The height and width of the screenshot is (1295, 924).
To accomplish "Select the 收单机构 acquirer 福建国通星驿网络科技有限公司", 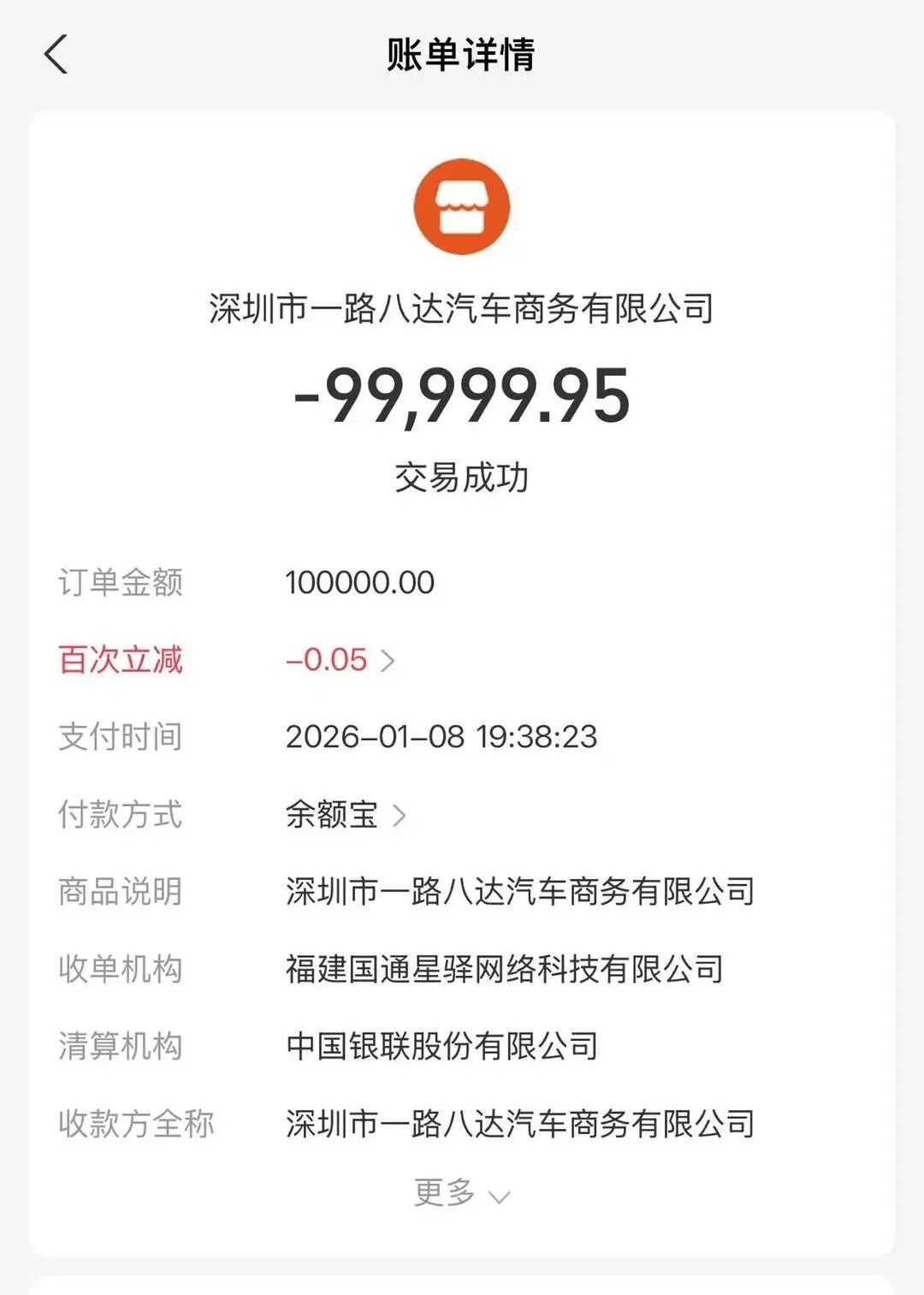I will coord(505,970).
